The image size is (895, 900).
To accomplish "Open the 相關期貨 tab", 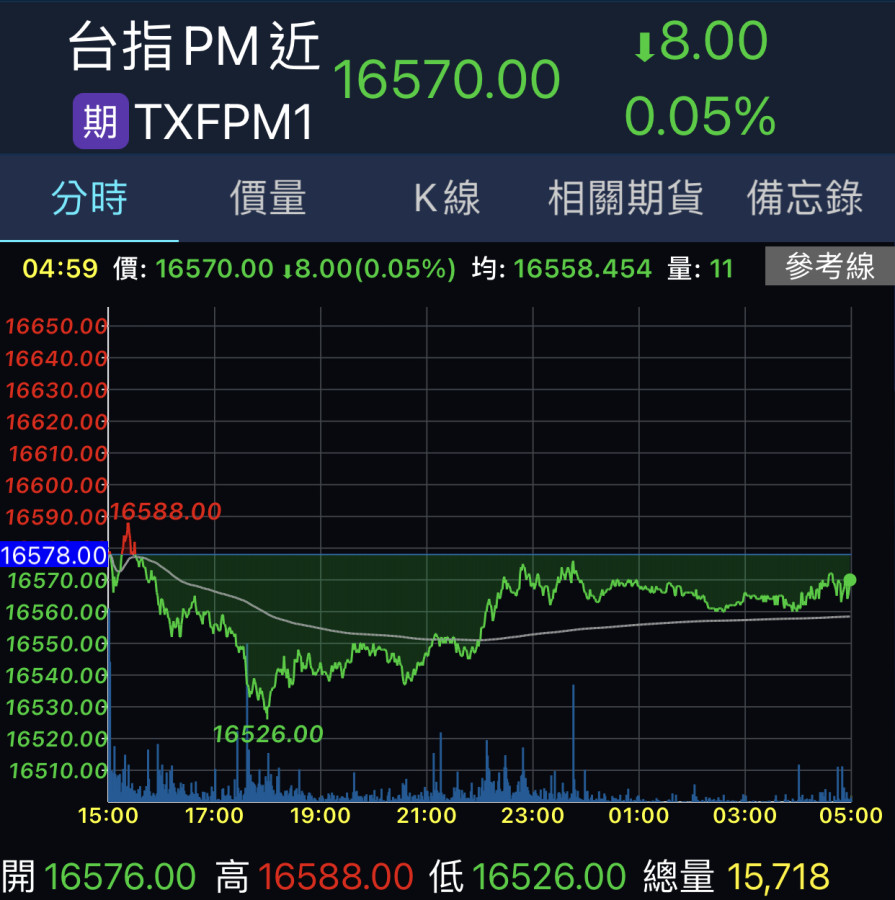I will coord(626,198).
